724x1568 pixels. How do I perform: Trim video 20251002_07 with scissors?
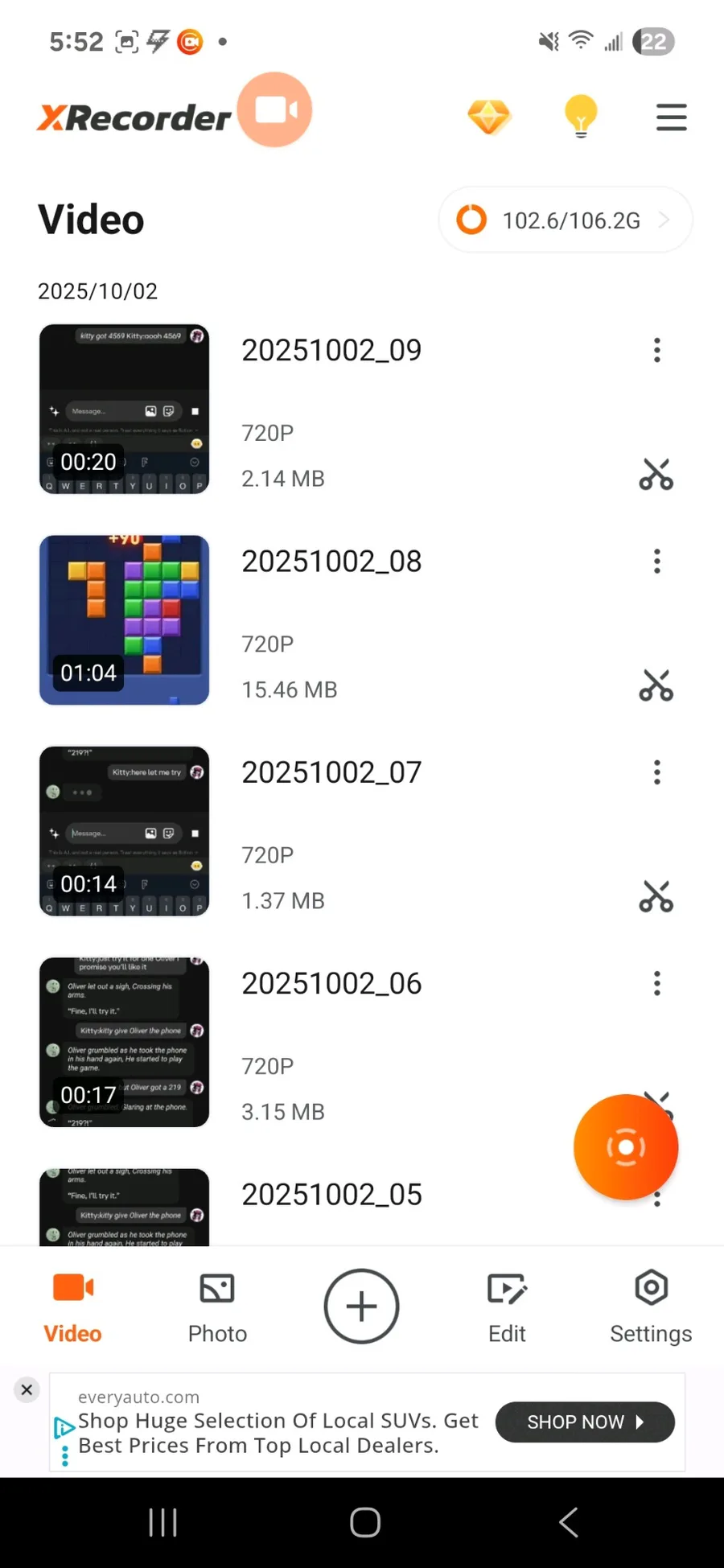click(x=656, y=896)
